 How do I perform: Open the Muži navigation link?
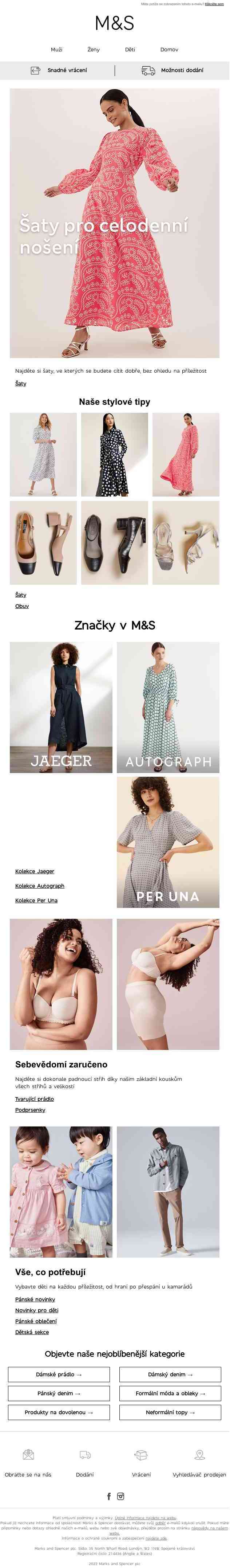tap(56, 49)
